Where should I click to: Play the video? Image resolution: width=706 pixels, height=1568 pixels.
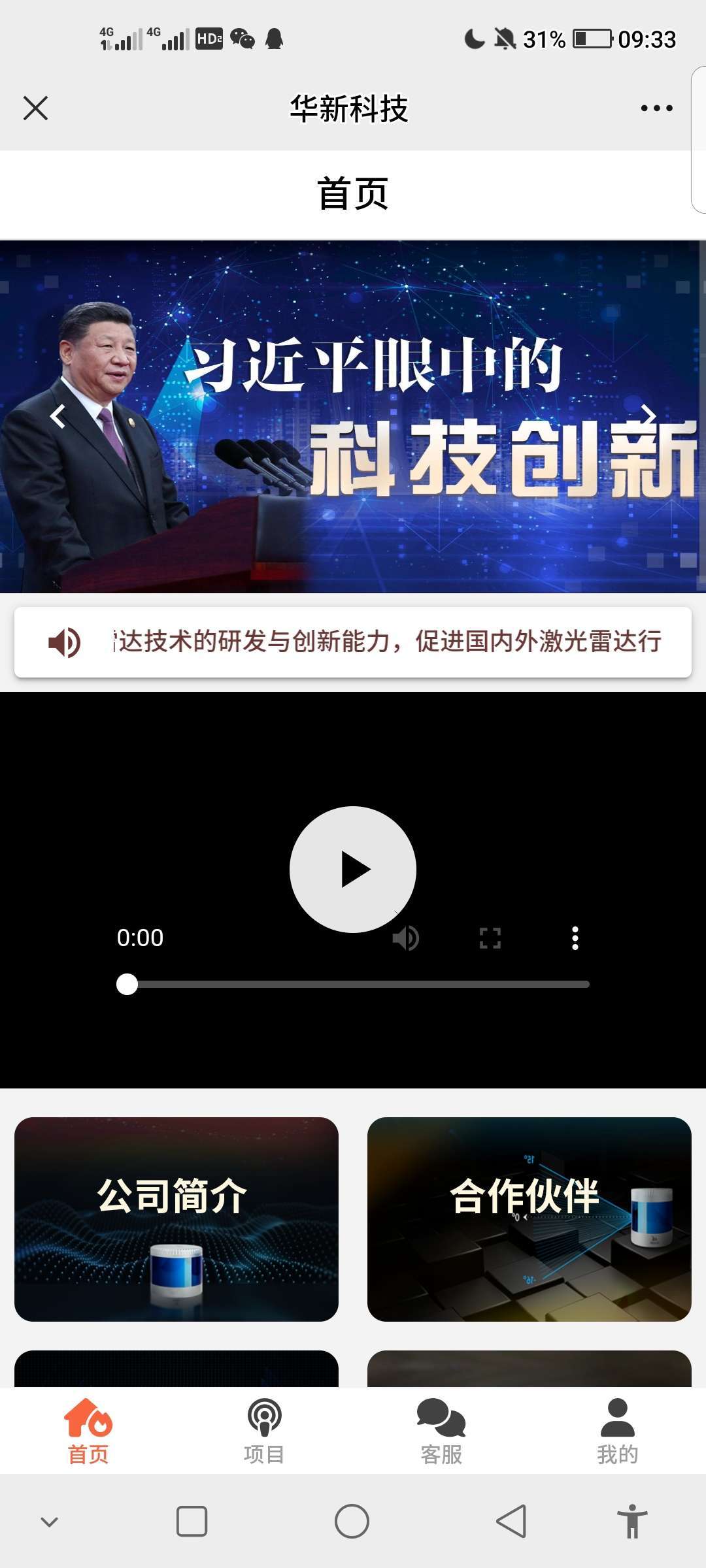tap(353, 869)
